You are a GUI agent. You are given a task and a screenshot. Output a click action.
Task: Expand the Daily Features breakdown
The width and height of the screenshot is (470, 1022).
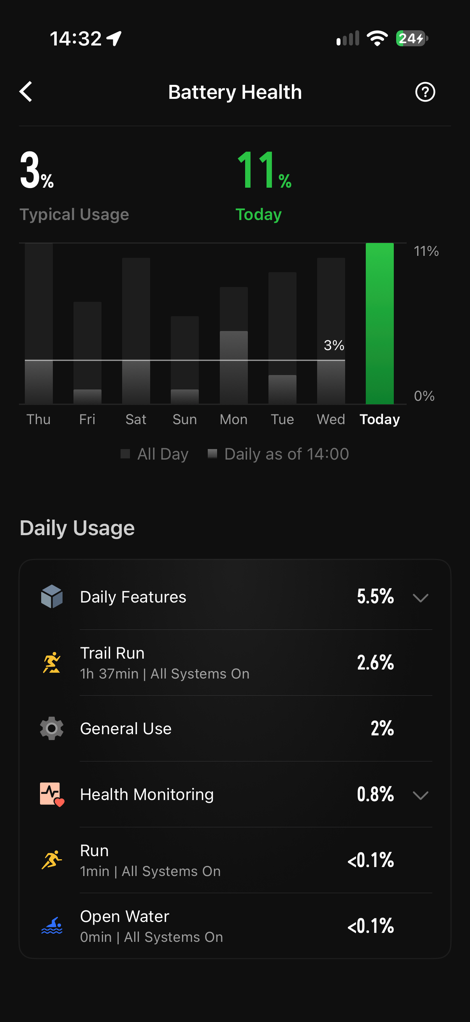pos(420,597)
